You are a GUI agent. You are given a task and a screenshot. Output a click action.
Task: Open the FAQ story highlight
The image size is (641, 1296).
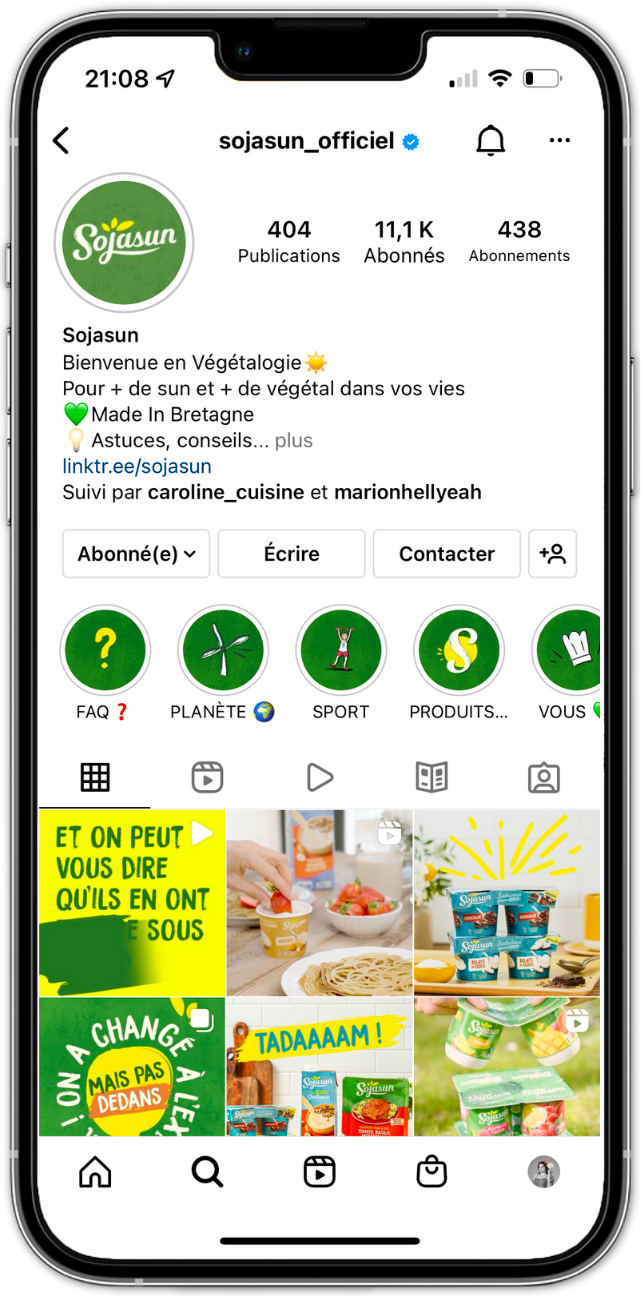[105, 651]
